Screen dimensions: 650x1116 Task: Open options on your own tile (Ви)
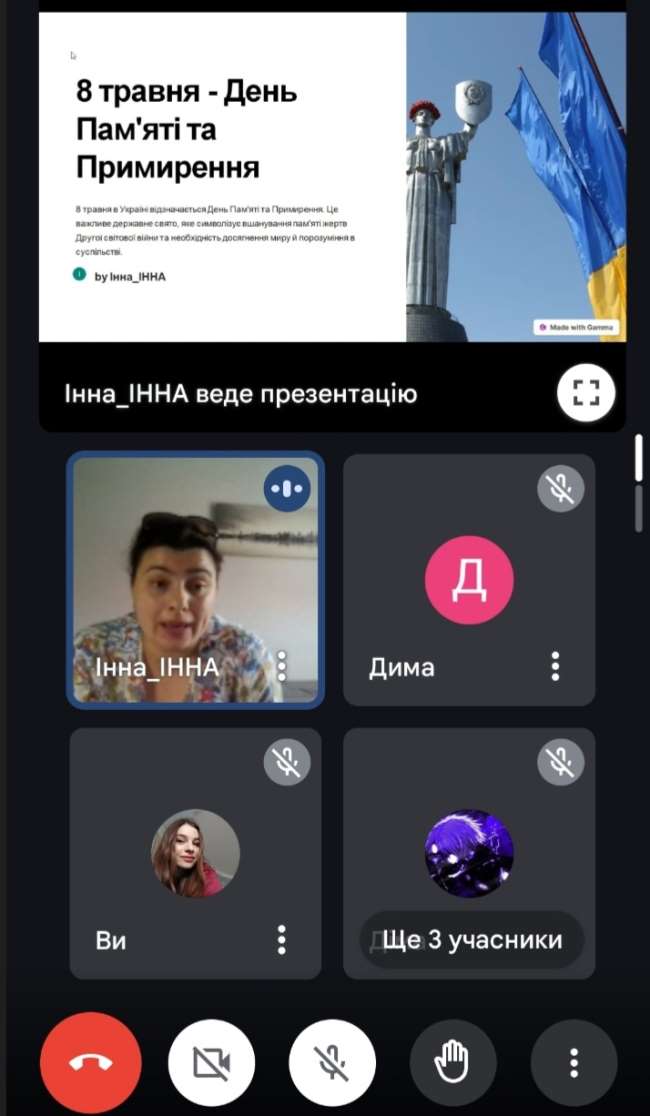282,939
